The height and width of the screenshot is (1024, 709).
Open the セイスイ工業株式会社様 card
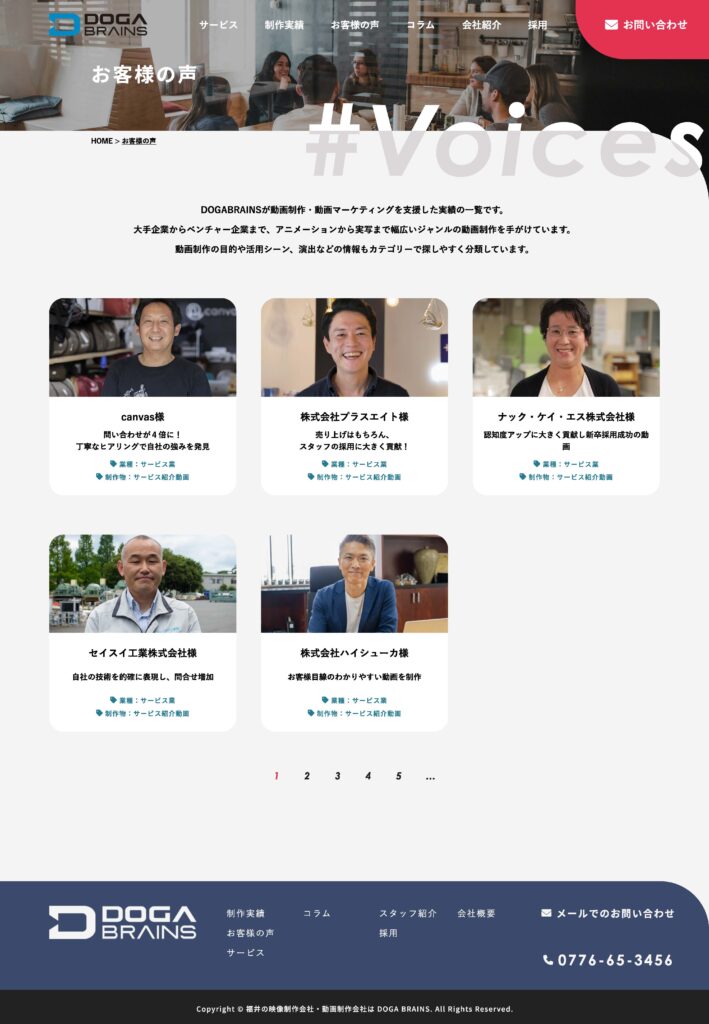143,632
